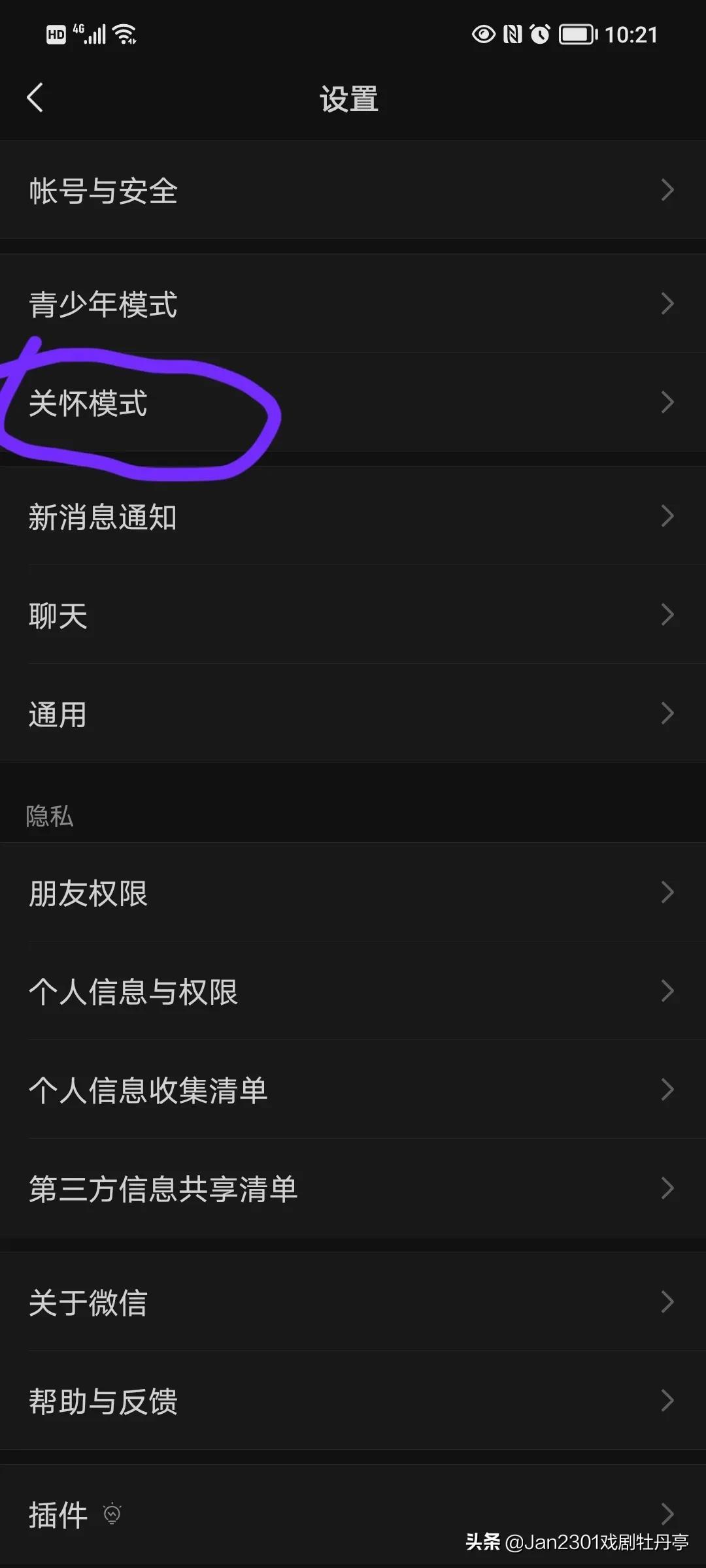The height and width of the screenshot is (1568, 706).
Task: Open 通用 settings
Action: pos(353,713)
